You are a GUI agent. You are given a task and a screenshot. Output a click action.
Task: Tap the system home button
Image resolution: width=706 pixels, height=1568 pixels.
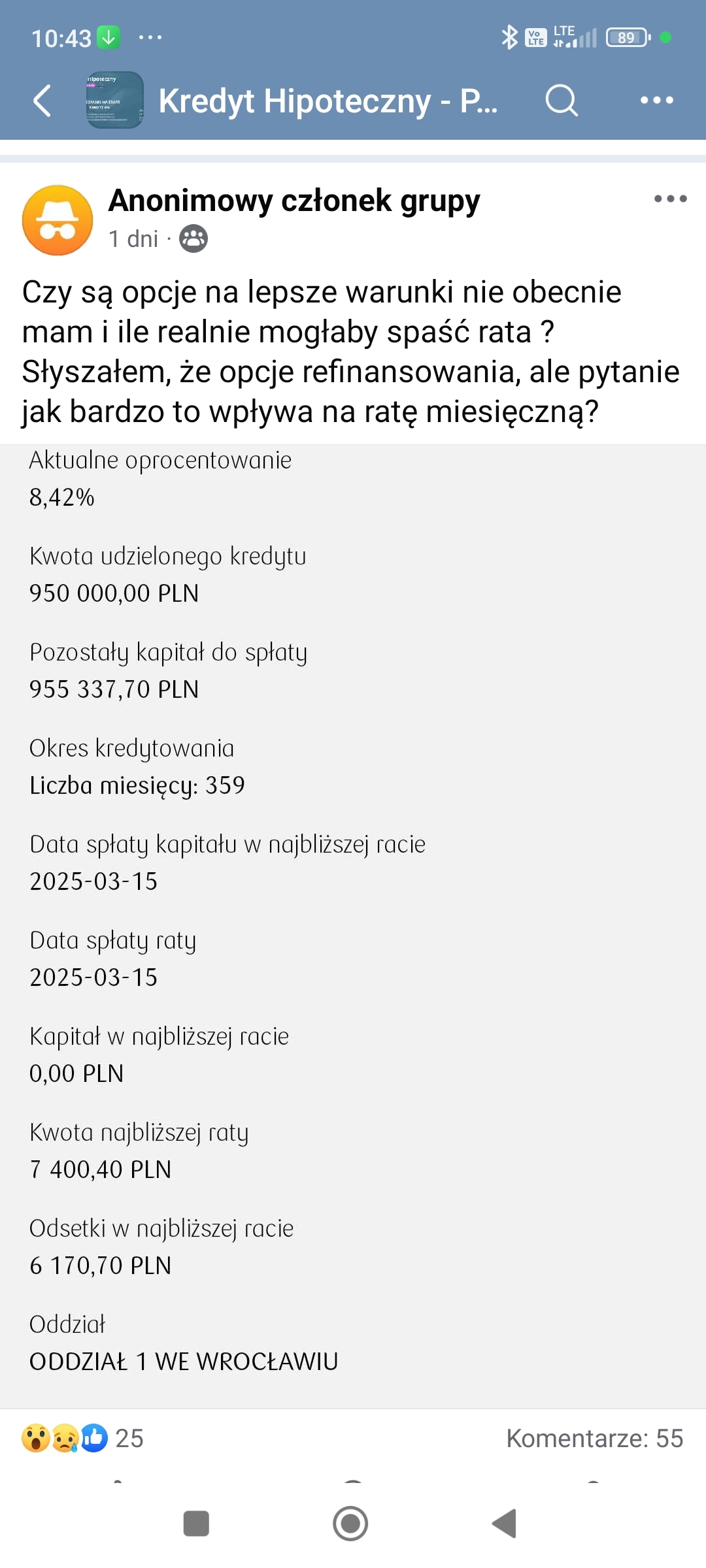tap(351, 1524)
